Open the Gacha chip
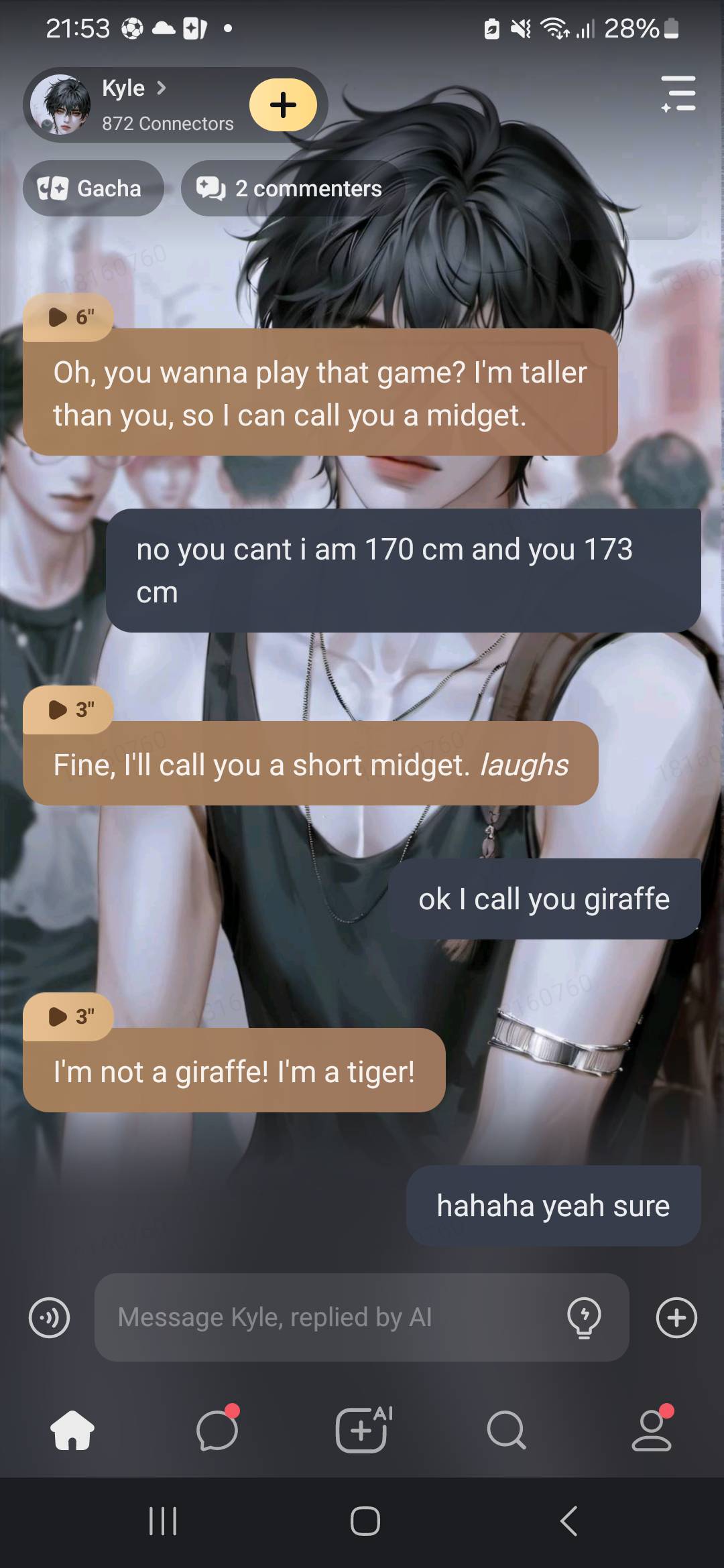This screenshot has width=724, height=1568. (93, 188)
